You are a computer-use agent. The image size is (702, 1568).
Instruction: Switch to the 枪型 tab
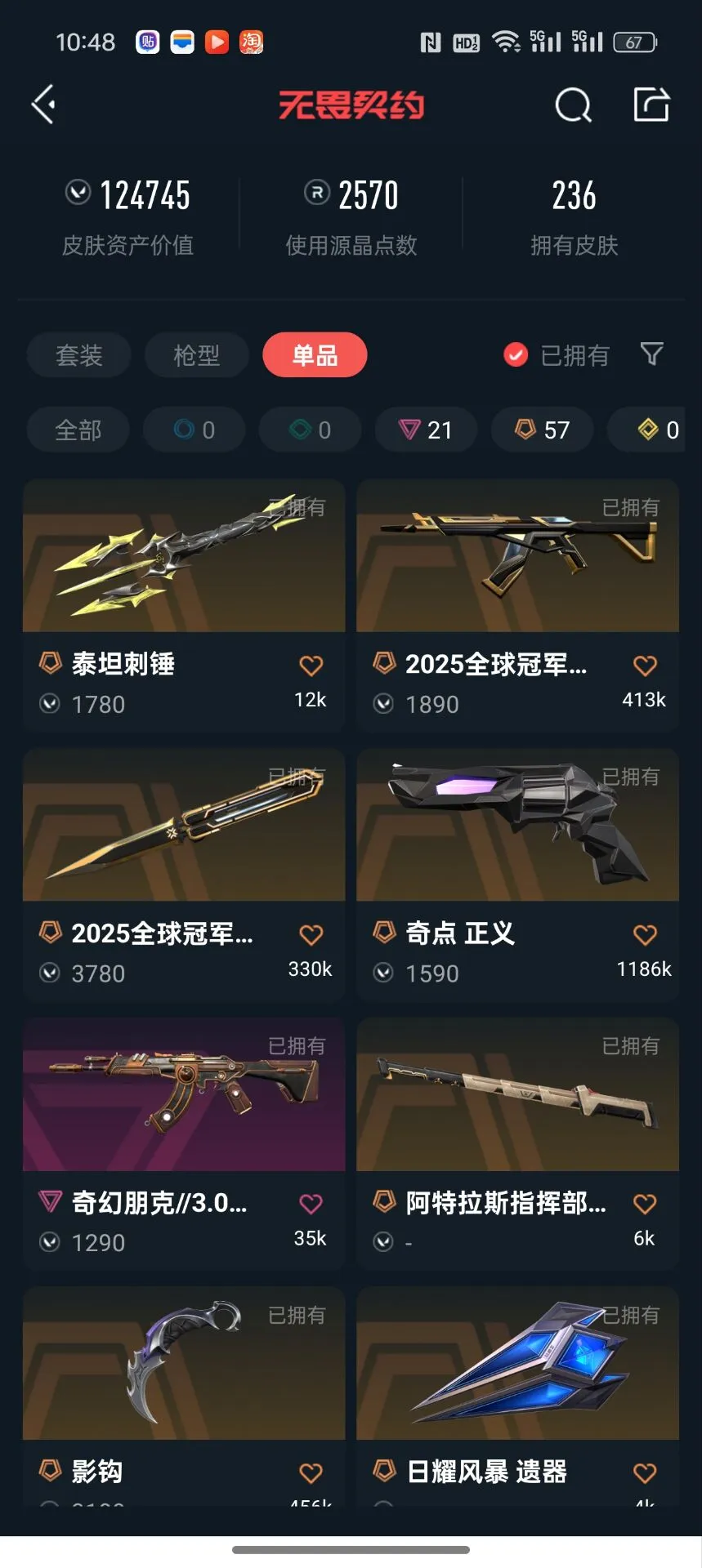[x=196, y=355]
